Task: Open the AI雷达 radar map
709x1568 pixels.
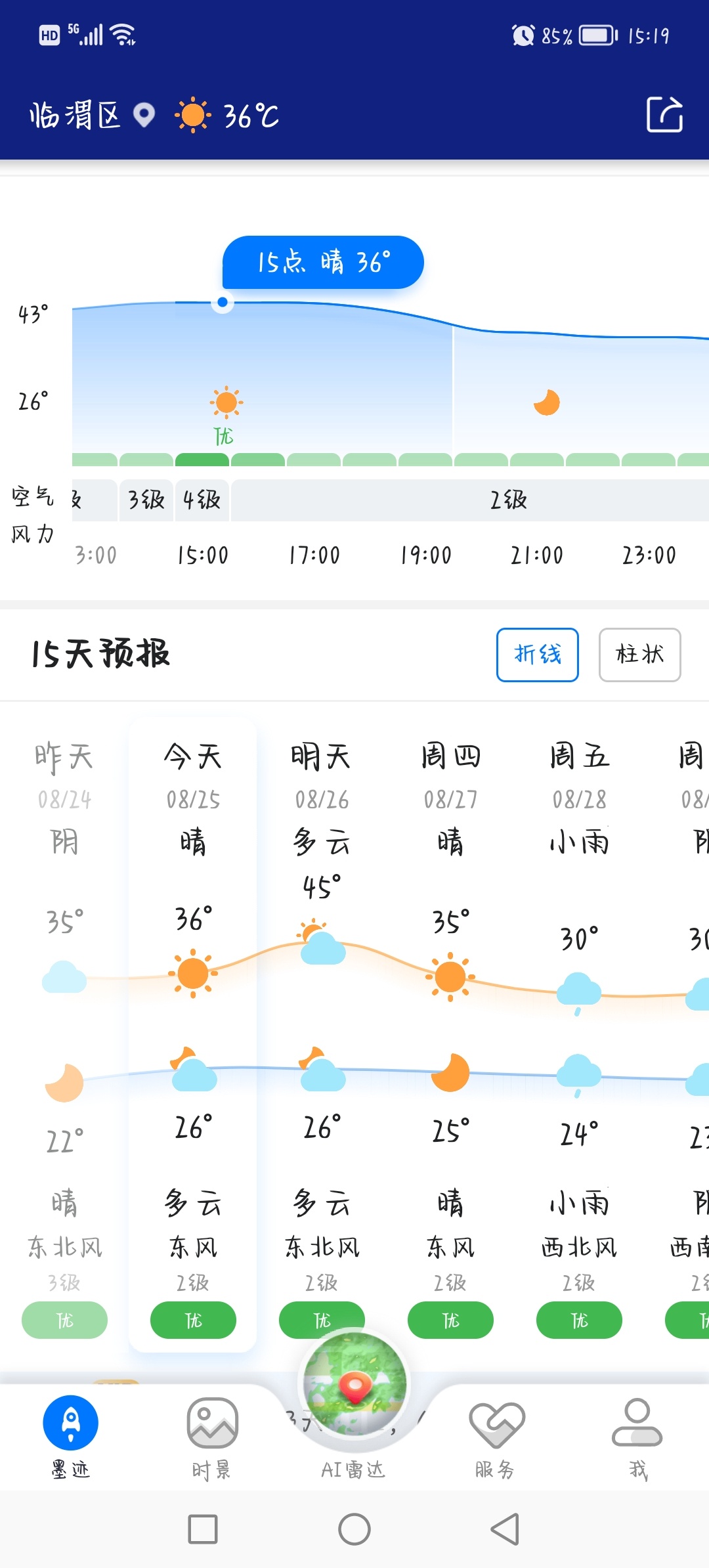Action: (354, 1412)
